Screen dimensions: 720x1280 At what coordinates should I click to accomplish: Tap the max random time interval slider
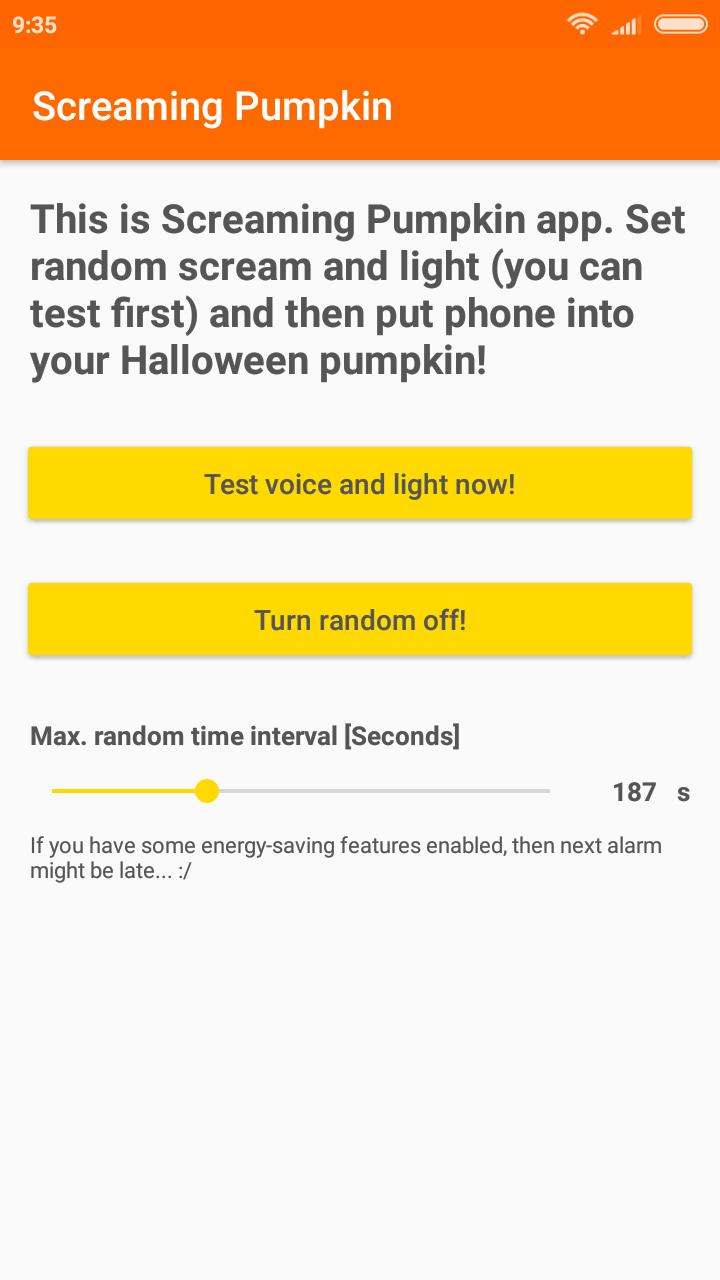tap(300, 792)
